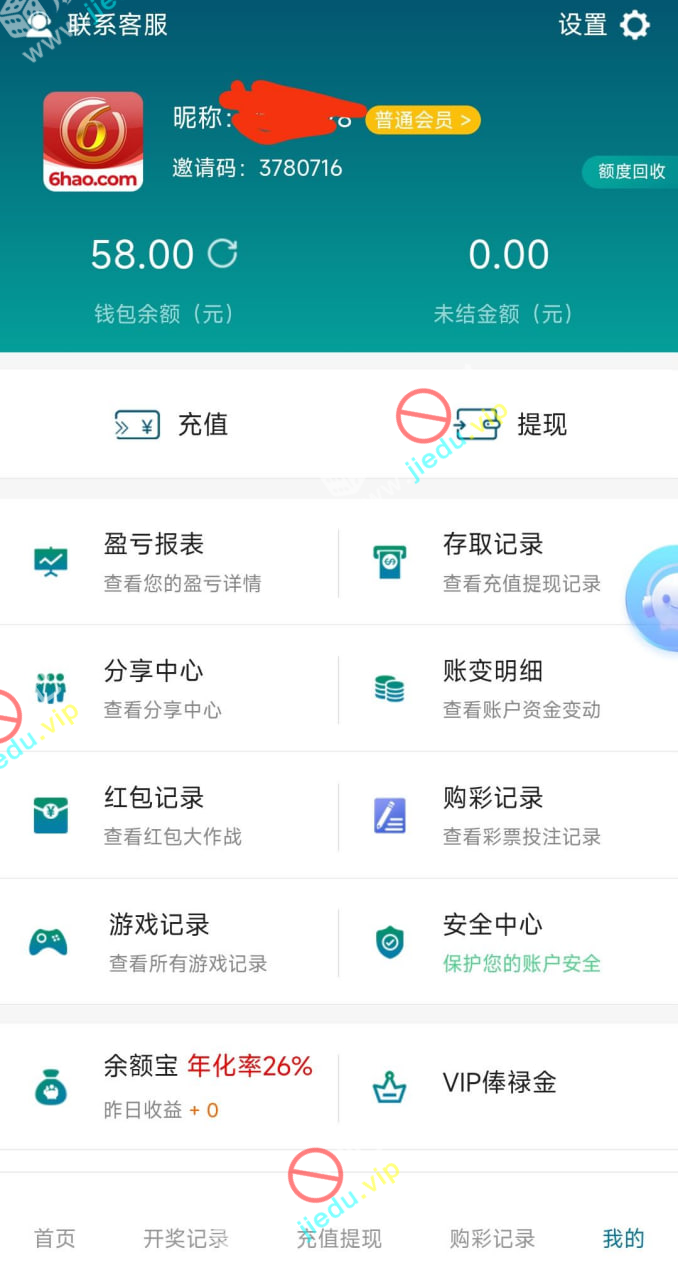Refresh the wallet balance

tap(222, 254)
